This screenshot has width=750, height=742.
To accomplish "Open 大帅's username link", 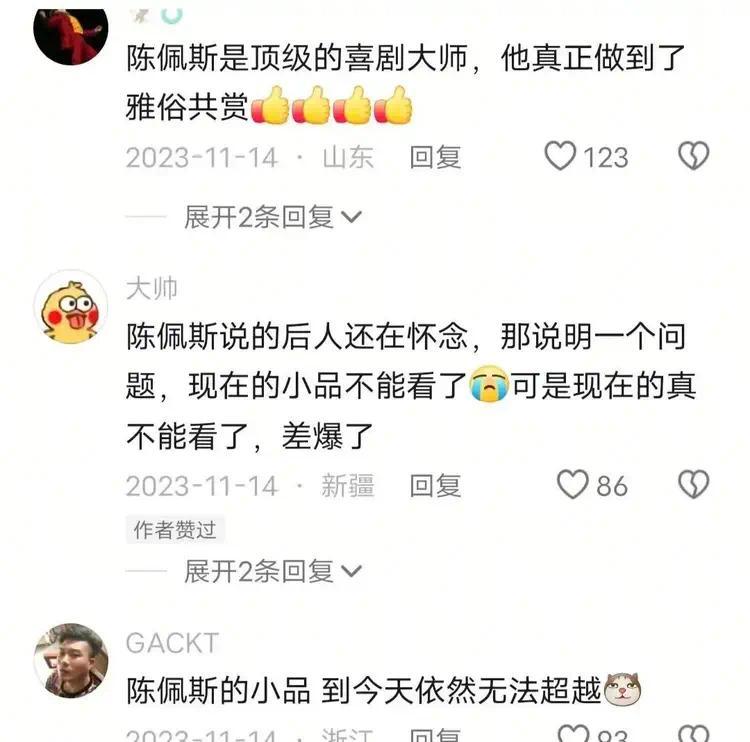I will 152,288.
